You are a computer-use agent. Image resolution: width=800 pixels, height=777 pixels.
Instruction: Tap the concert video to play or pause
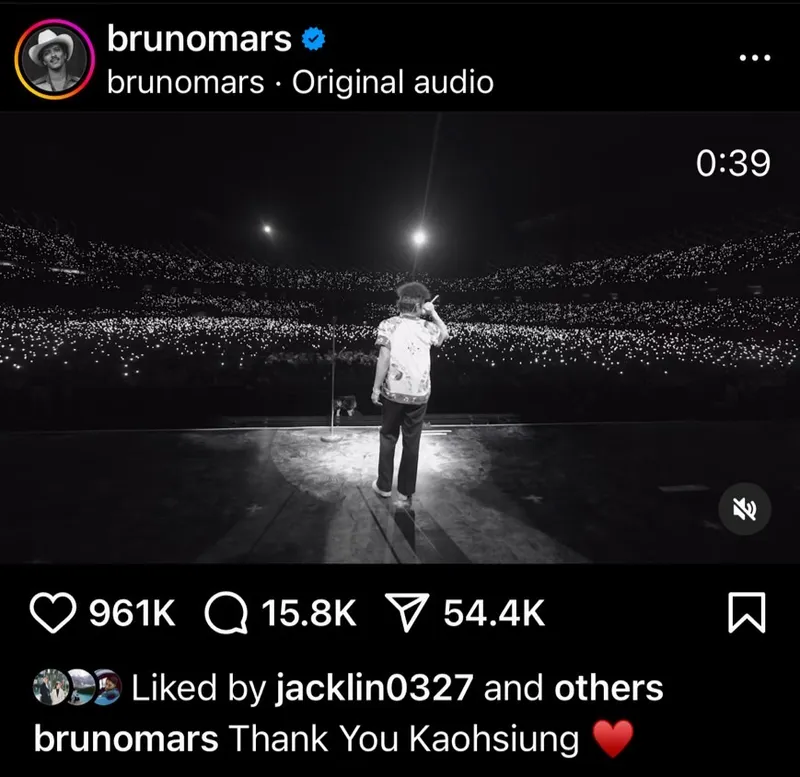[x=400, y=340]
